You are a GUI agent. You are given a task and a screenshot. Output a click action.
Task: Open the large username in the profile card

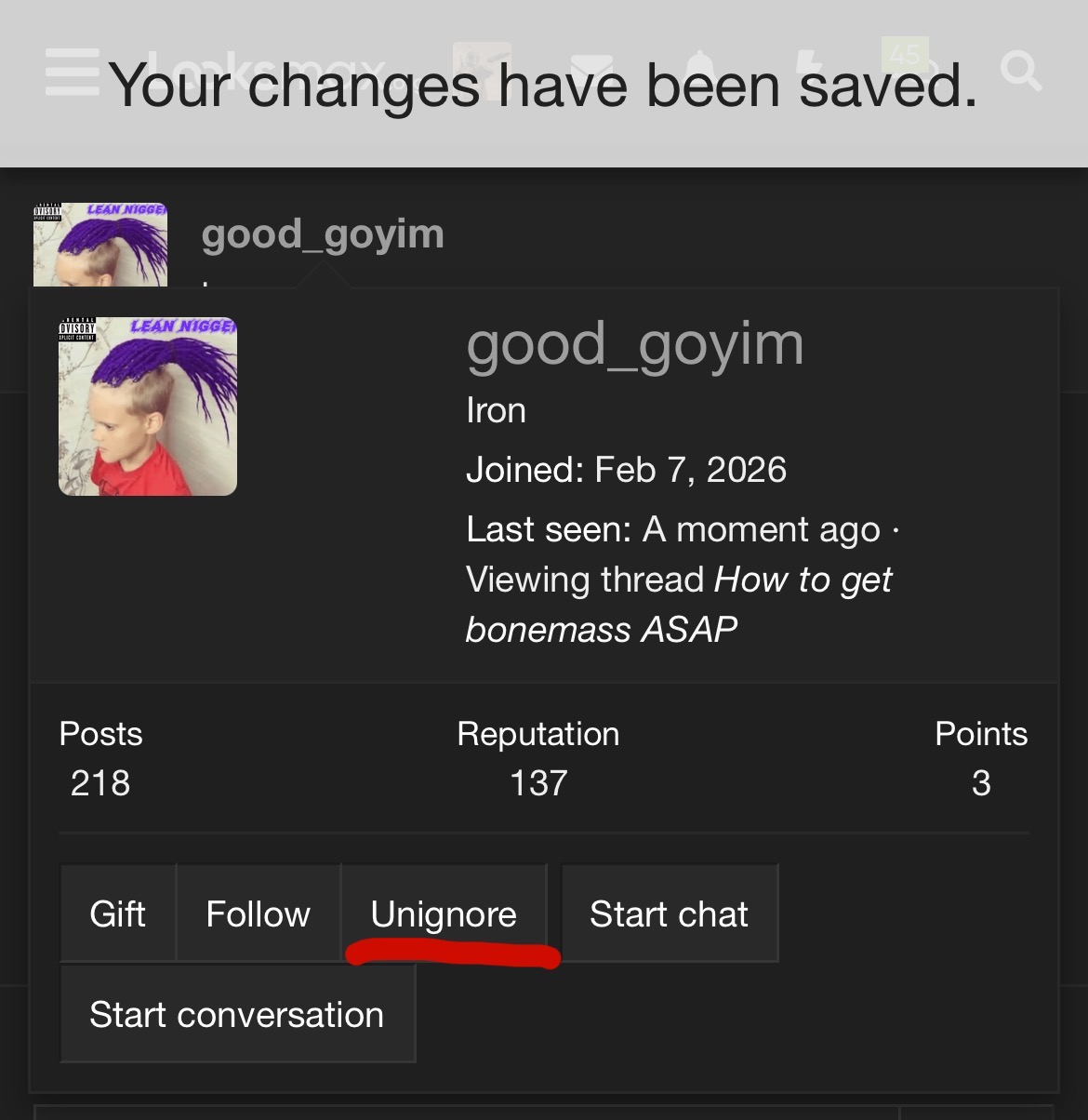pyautogui.click(x=634, y=344)
